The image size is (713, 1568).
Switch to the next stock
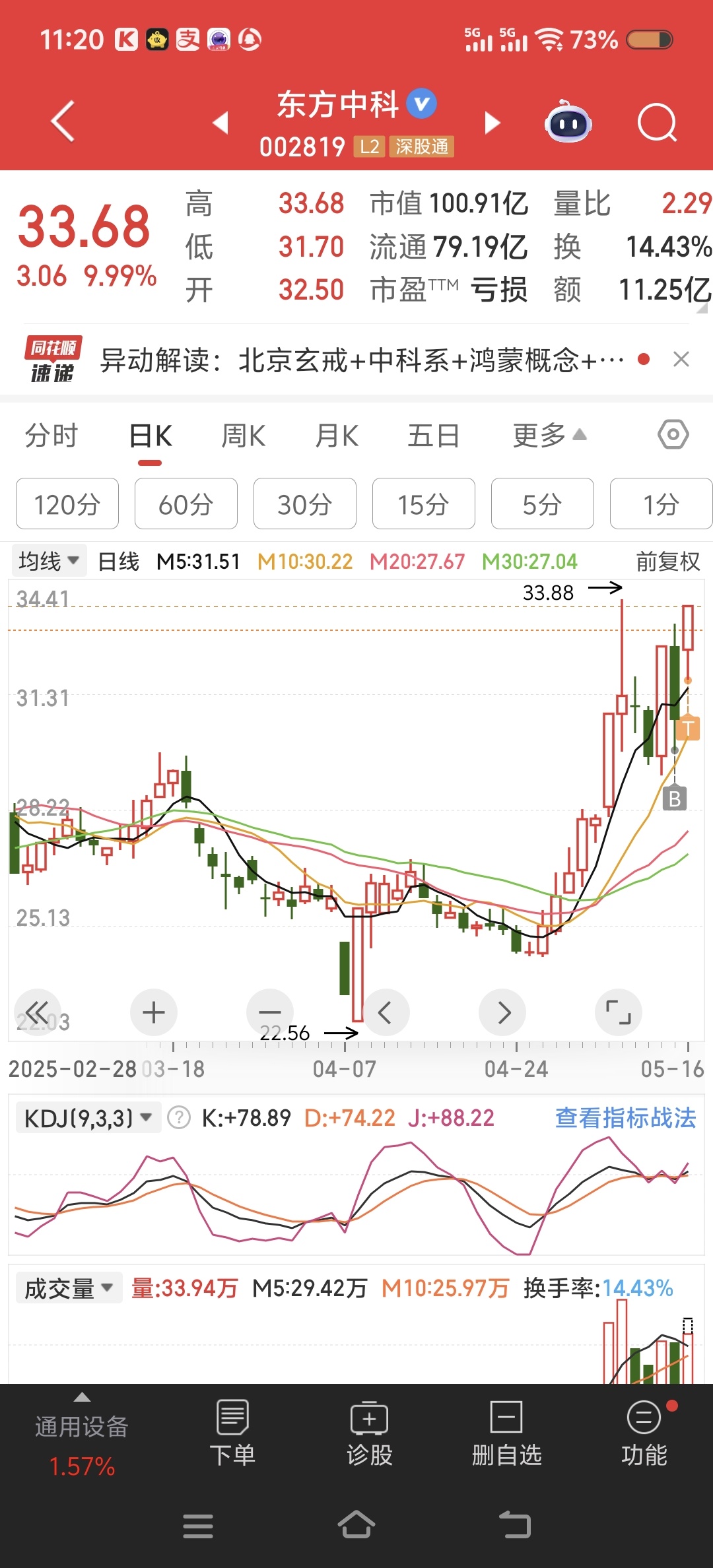coord(492,123)
